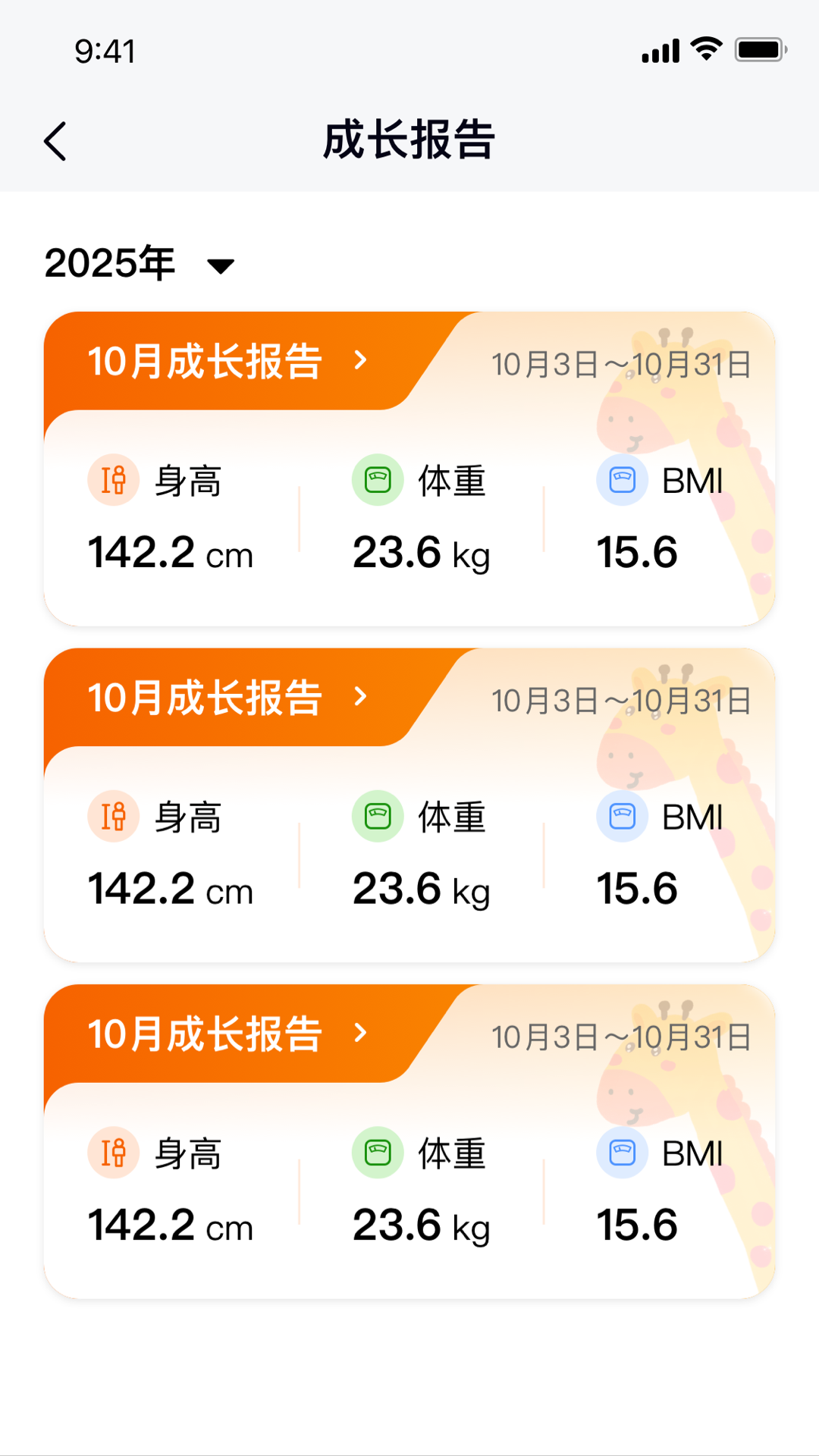Select the height icon in the bottom card

[x=113, y=1153]
